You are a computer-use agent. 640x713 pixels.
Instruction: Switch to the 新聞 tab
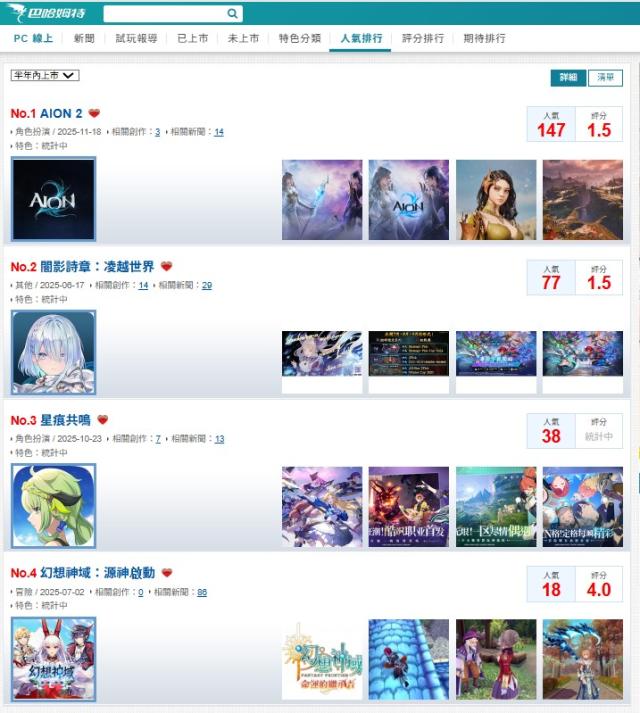click(84, 38)
